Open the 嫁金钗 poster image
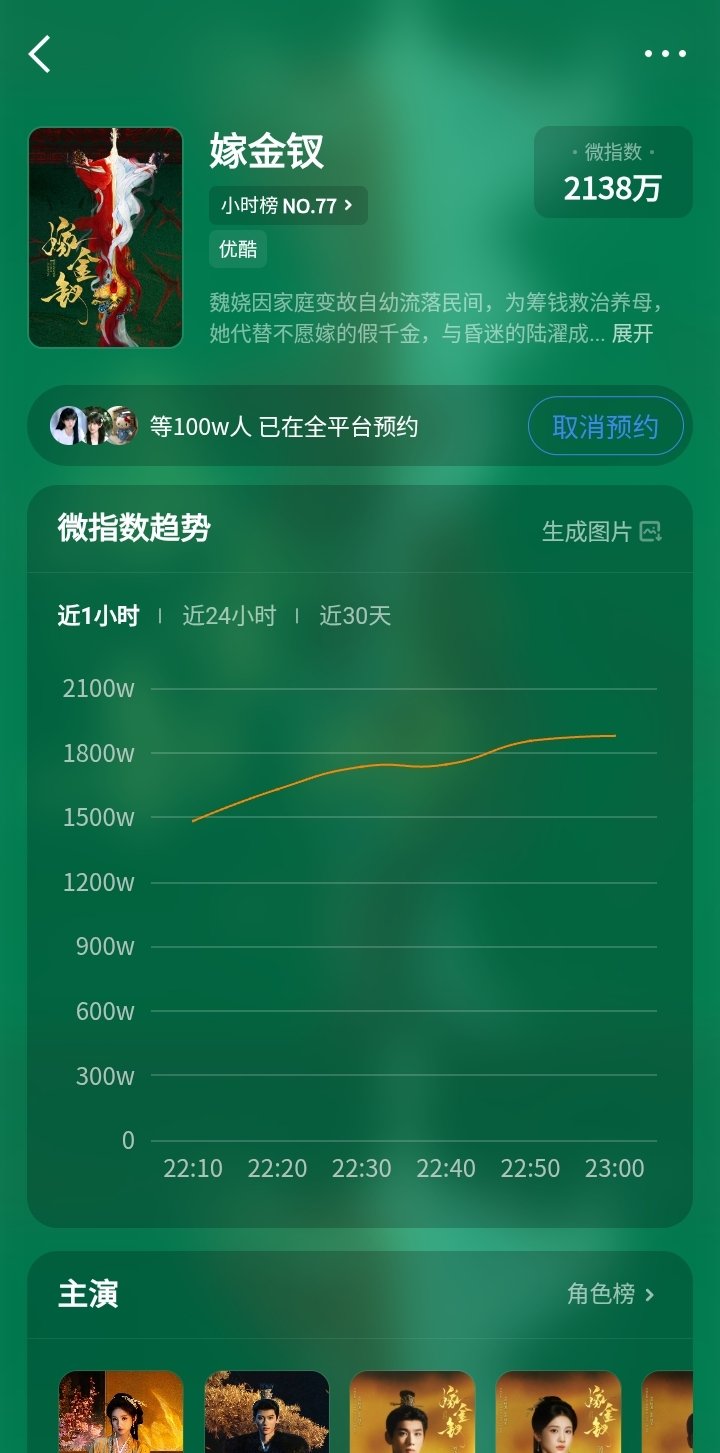The height and width of the screenshot is (1453, 720). (106, 237)
